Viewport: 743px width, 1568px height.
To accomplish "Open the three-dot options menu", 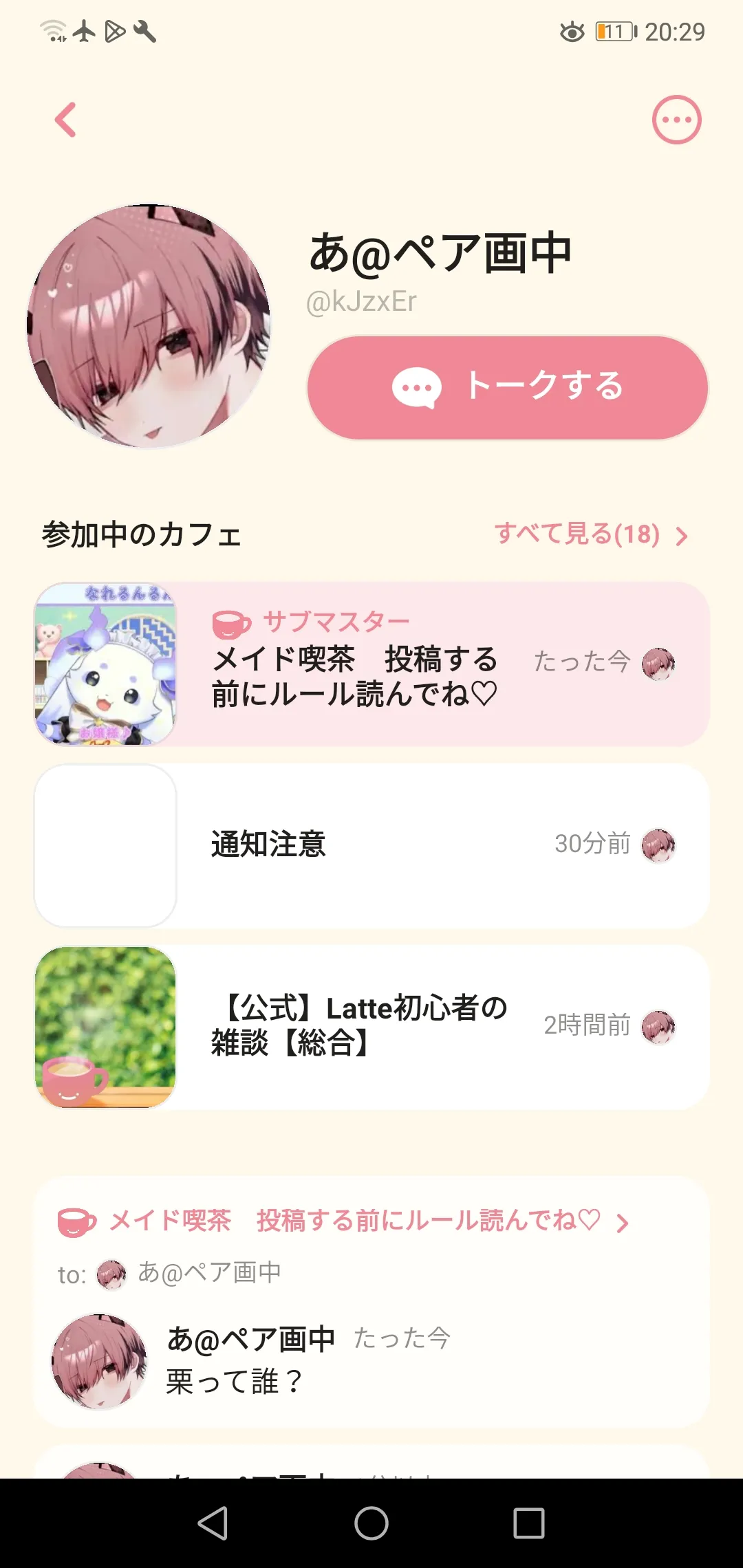I will 676,120.
